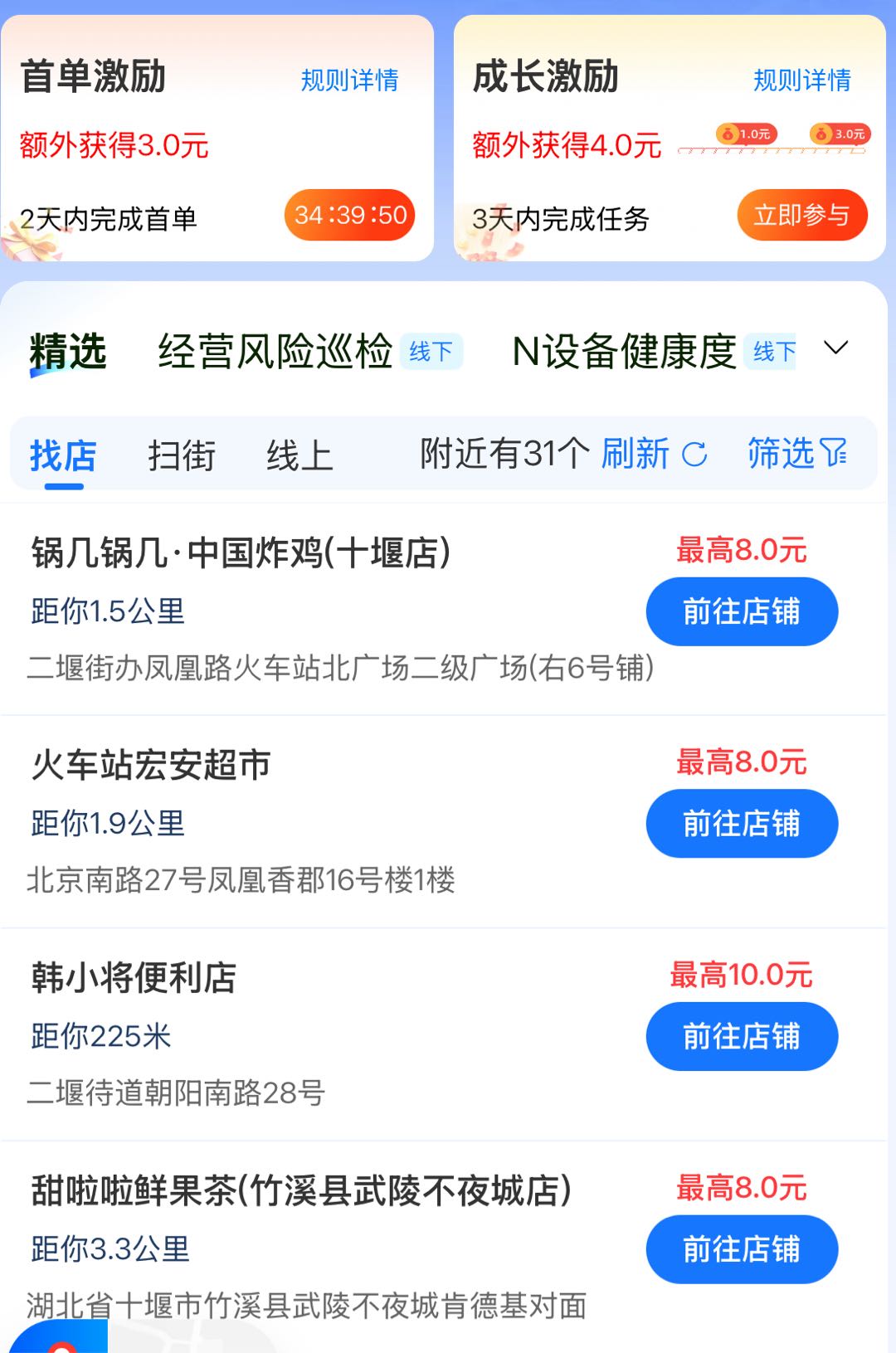Expand the chevron beside N设备健康度
The width and height of the screenshot is (896, 1353).
pos(835,348)
